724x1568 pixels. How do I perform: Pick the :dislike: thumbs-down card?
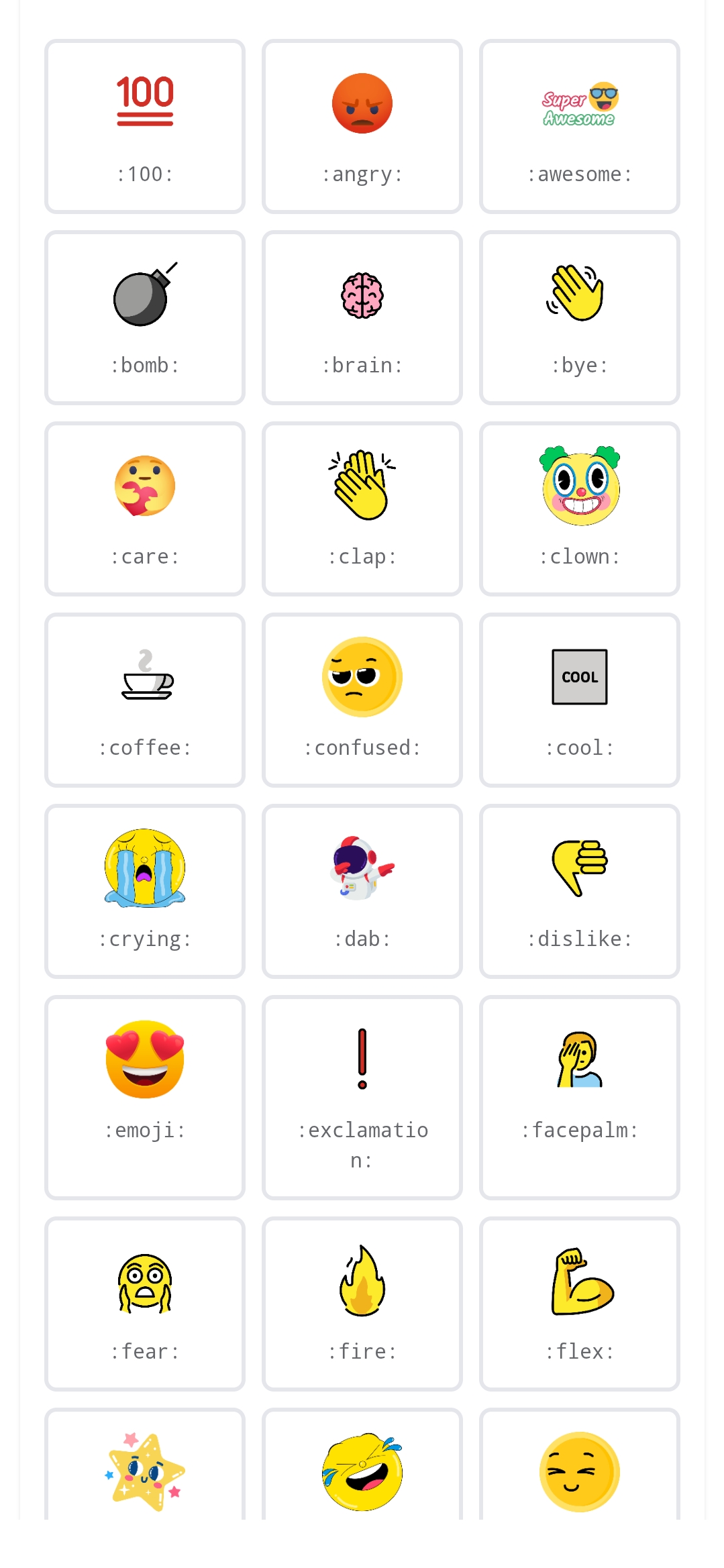tap(580, 891)
